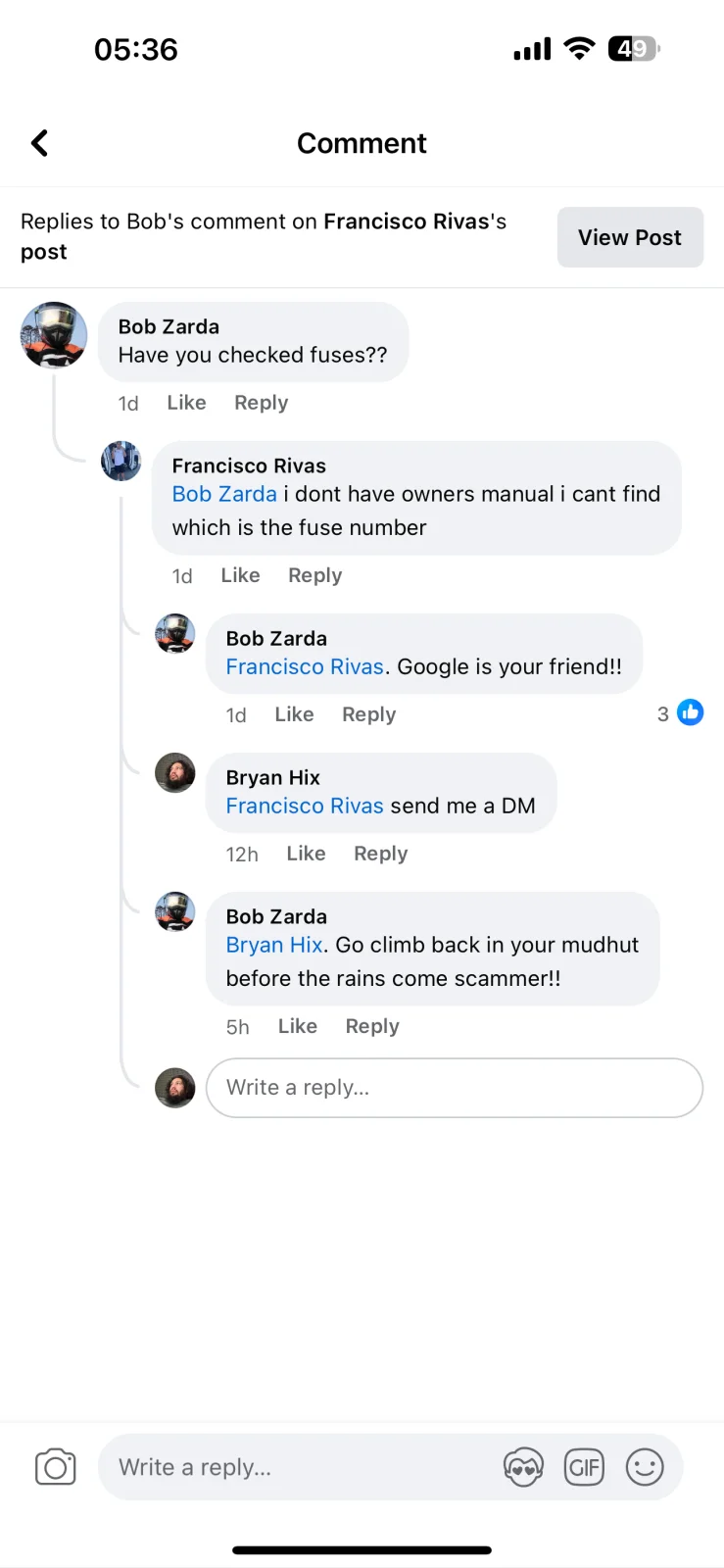
Task: Reply to 'Have you checked fuses??' comment
Action: 261,403
